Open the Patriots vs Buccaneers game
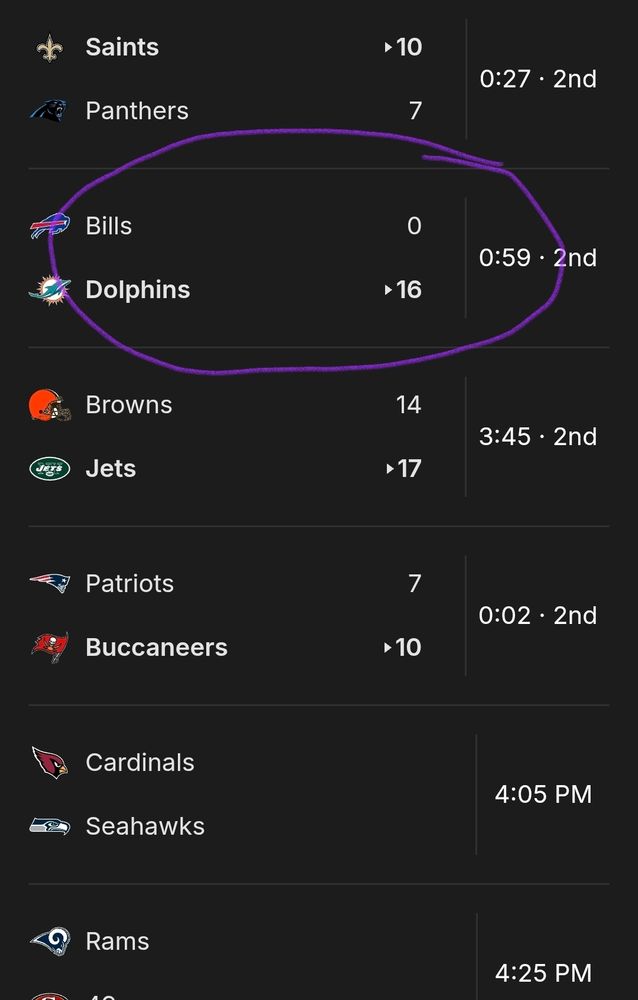Image resolution: width=638 pixels, height=1000 pixels. (250, 615)
